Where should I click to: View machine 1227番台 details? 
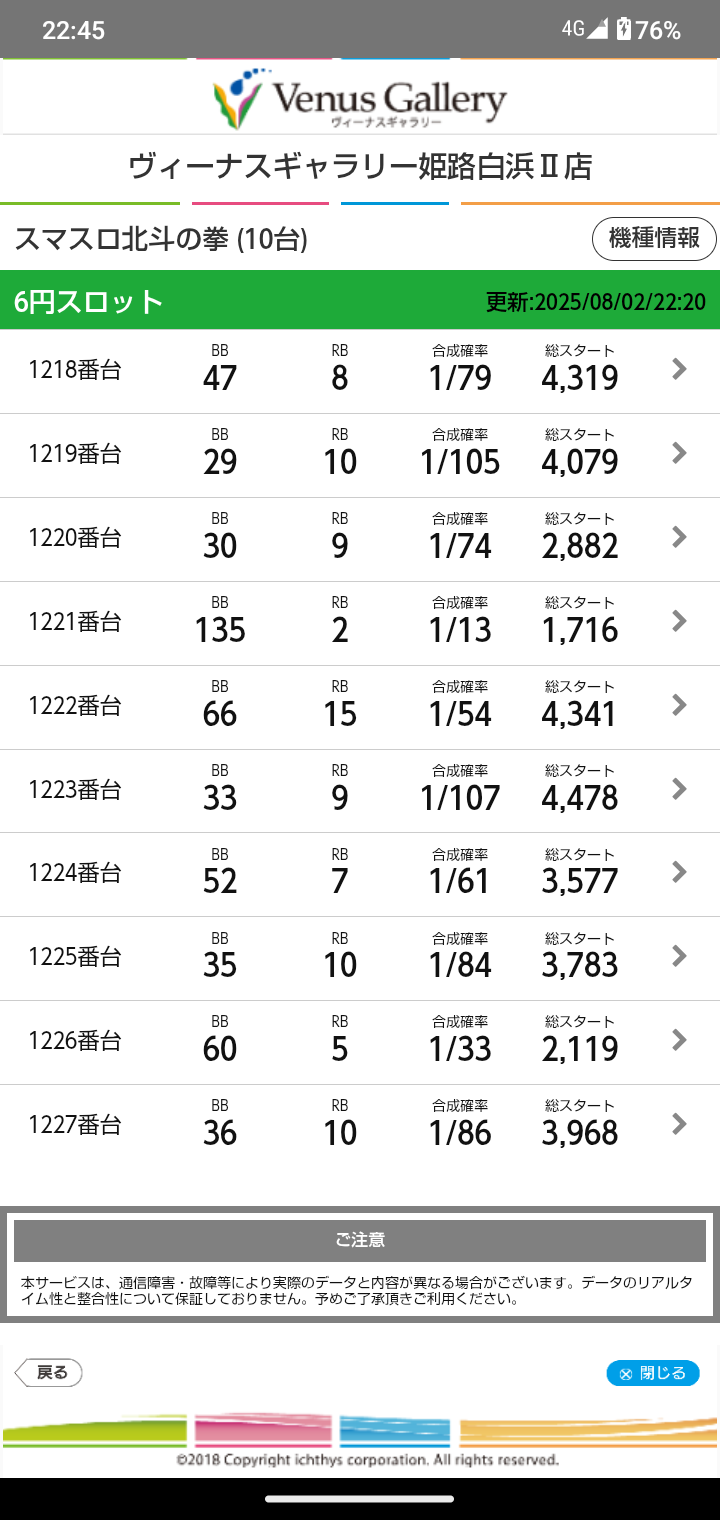click(x=360, y=1127)
